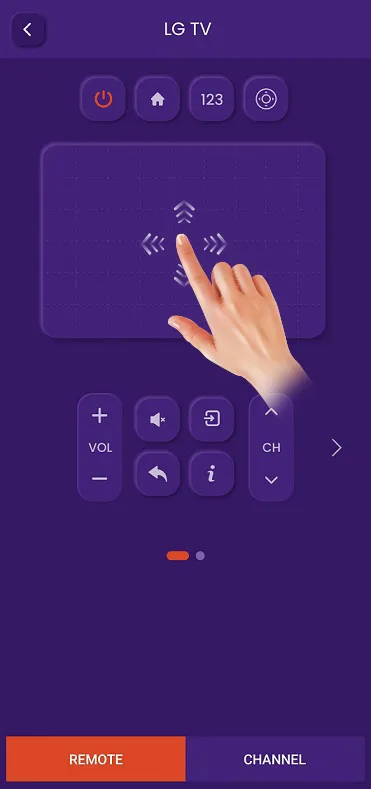The height and width of the screenshot is (789, 371).
Task: Open the 123 number pad
Action: pyautogui.click(x=211, y=99)
